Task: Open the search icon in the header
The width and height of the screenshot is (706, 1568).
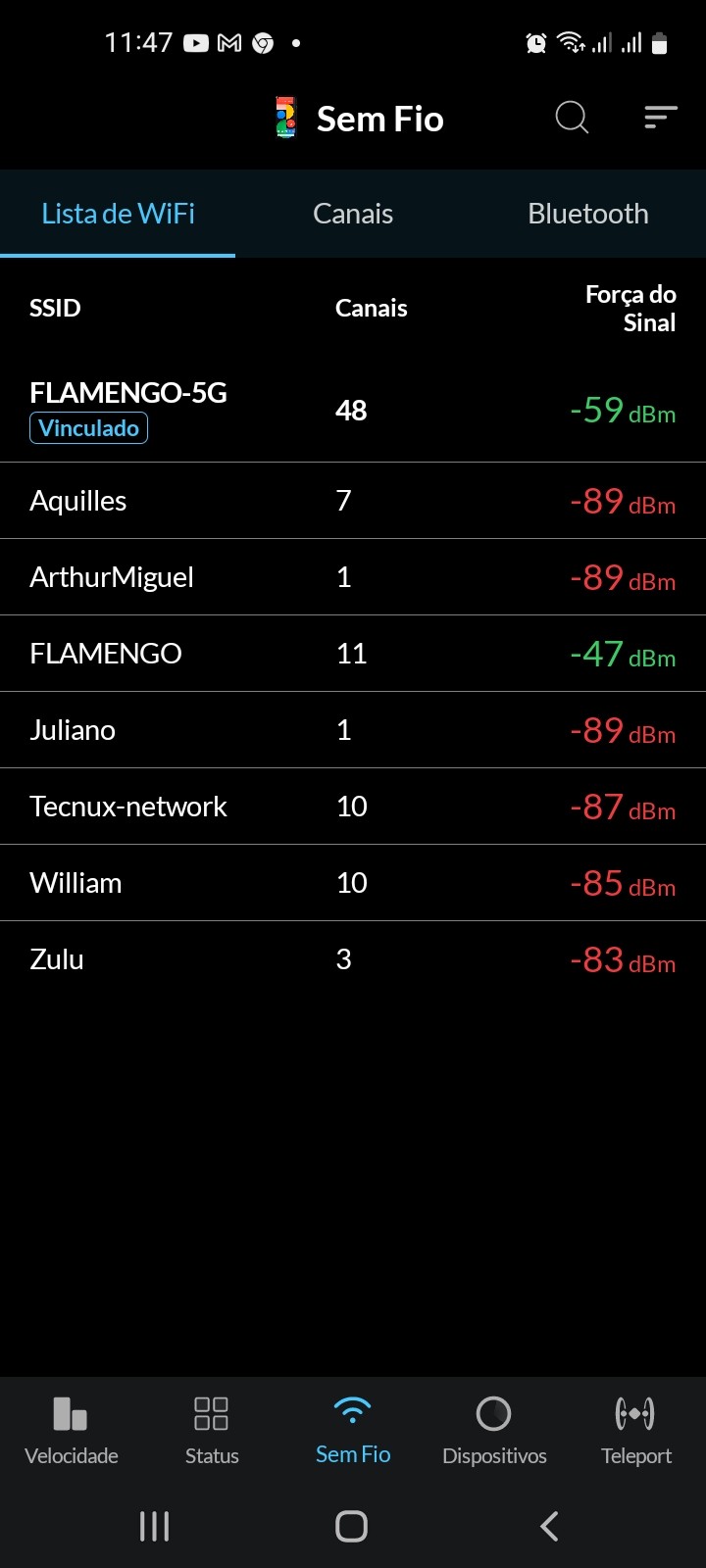Action: click(x=572, y=118)
